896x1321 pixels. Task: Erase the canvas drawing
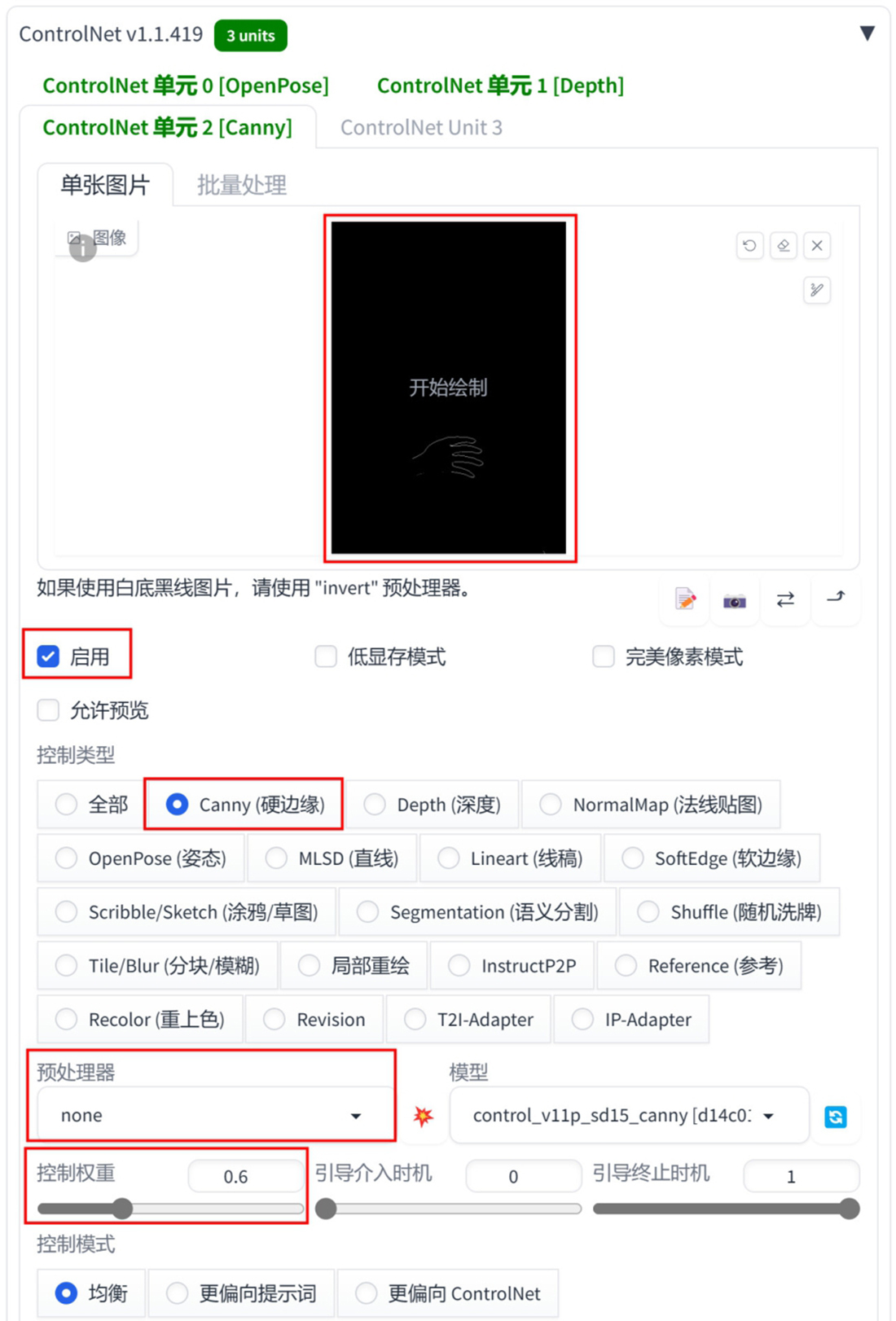[784, 245]
